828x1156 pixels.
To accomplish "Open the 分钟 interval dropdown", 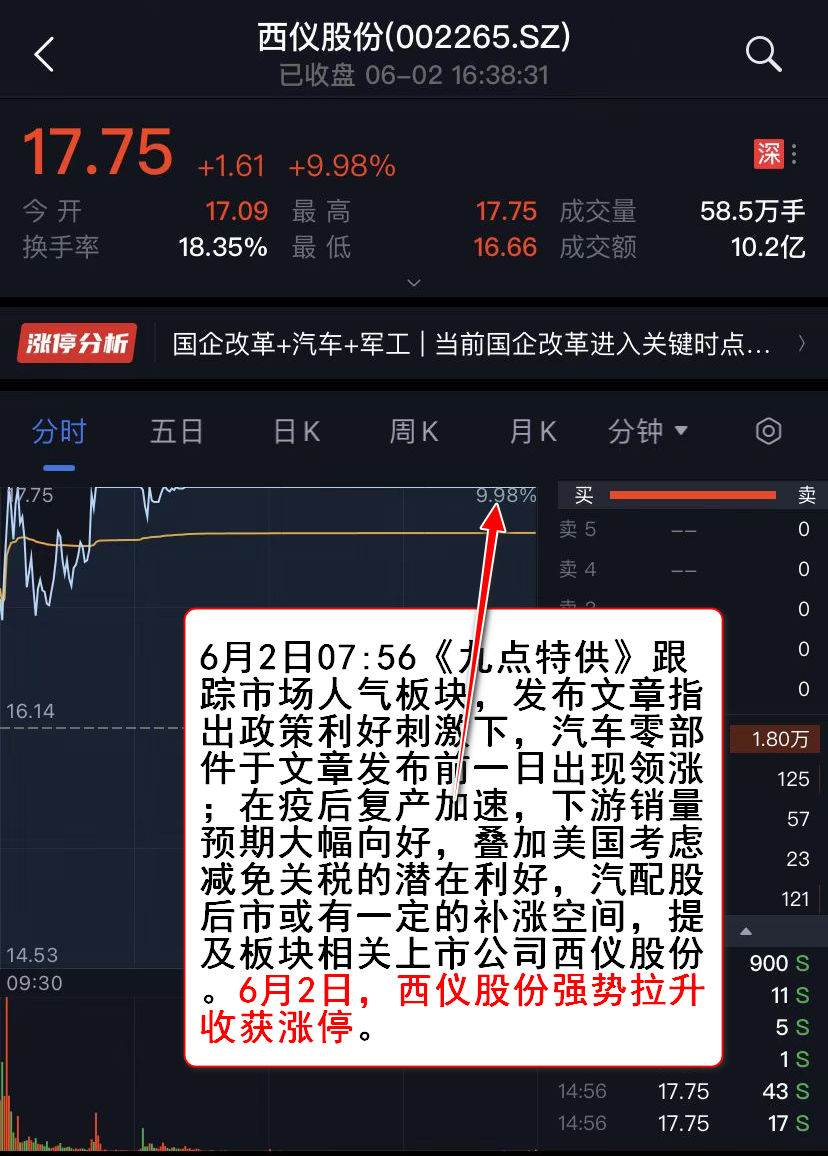I will pyautogui.click(x=648, y=432).
